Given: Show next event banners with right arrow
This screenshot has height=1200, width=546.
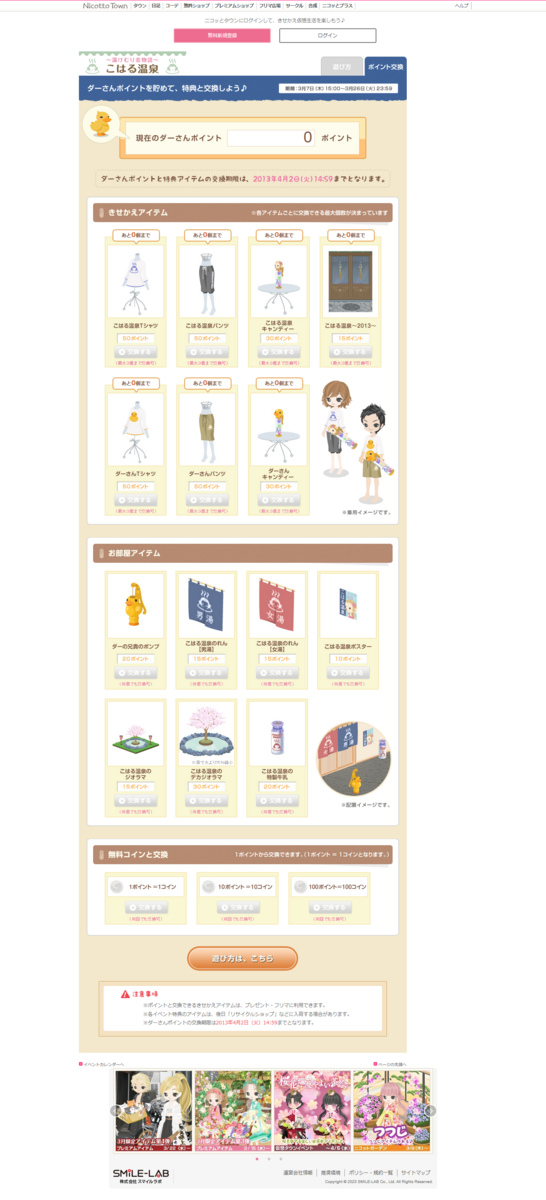Looking at the screenshot, I should point(431,1110).
